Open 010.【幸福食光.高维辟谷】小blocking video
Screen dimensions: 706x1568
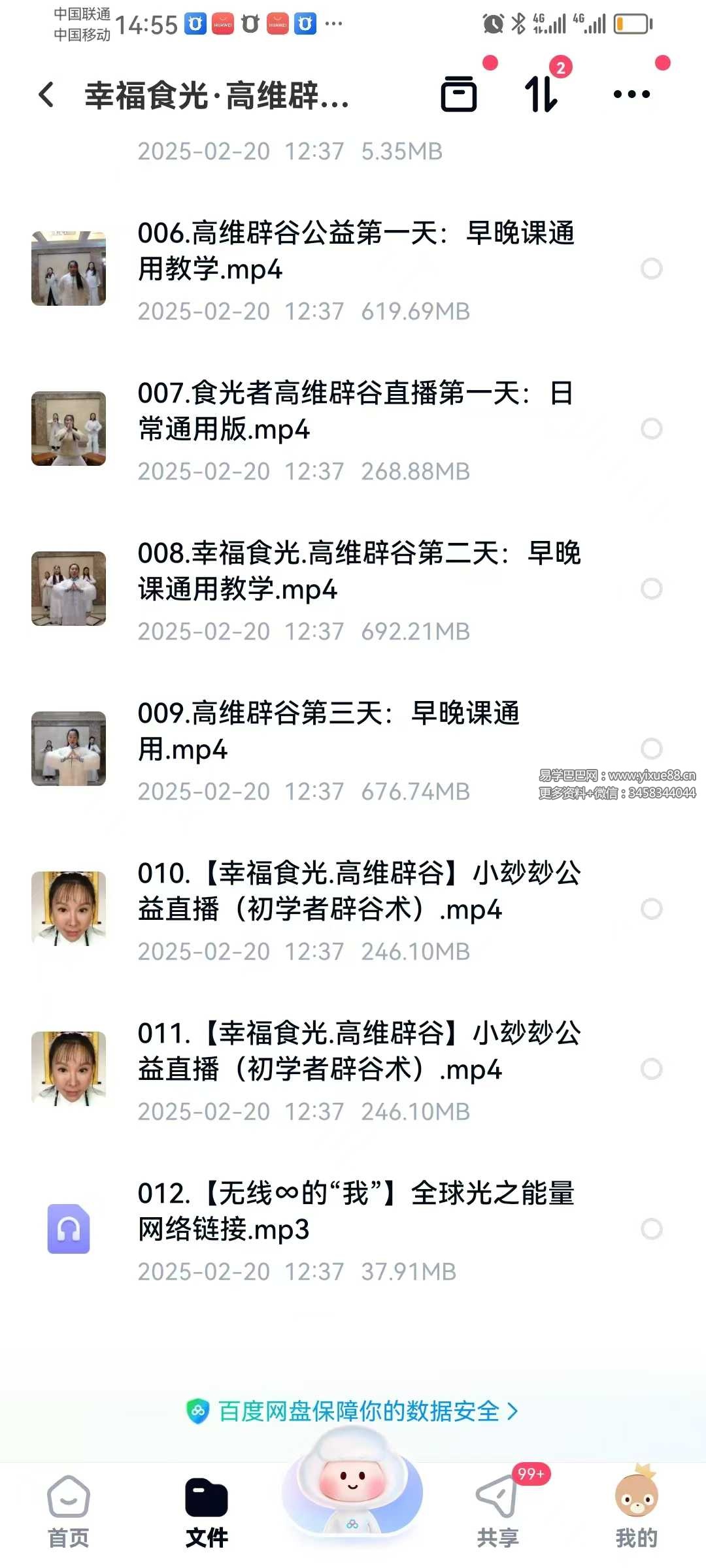tap(358, 891)
